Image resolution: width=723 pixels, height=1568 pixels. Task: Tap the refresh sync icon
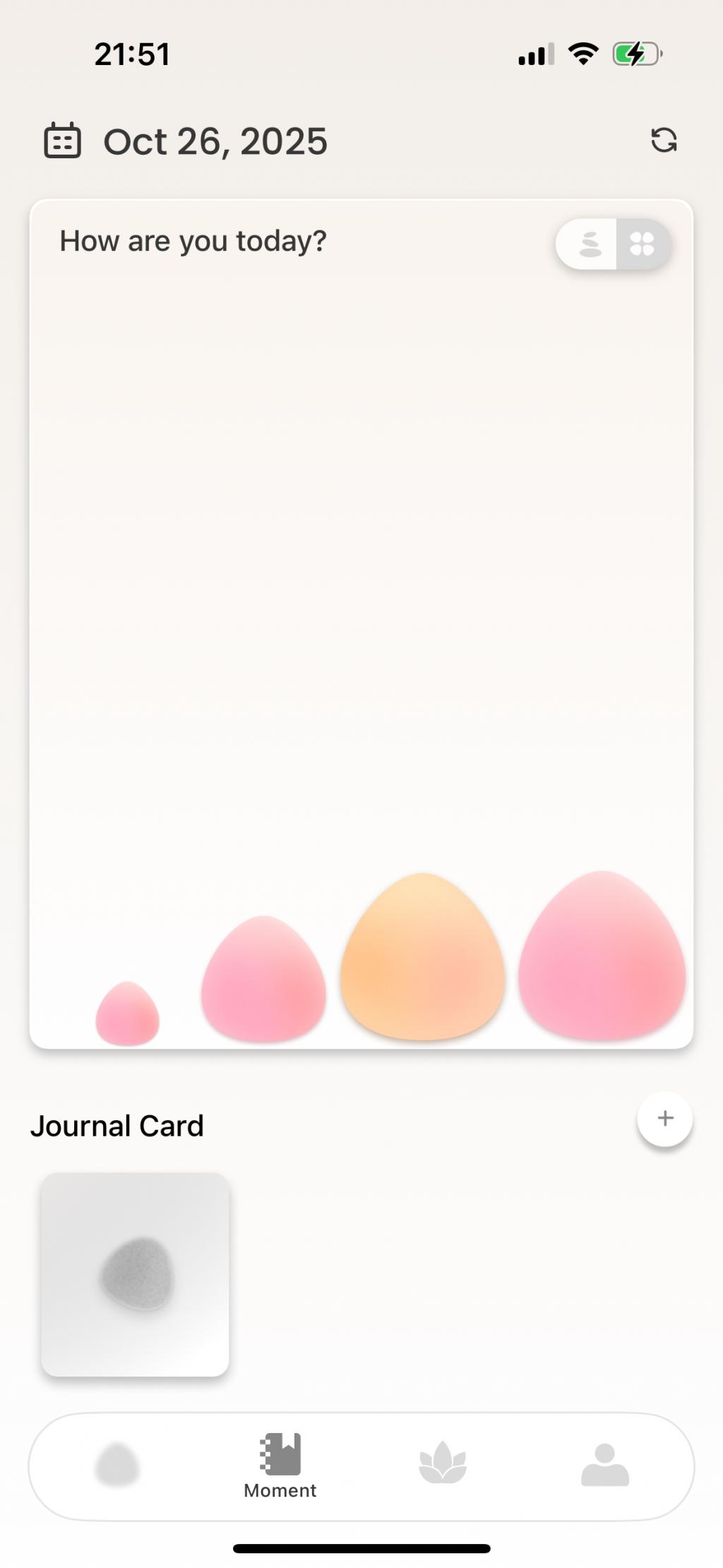(x=663, y=140)
